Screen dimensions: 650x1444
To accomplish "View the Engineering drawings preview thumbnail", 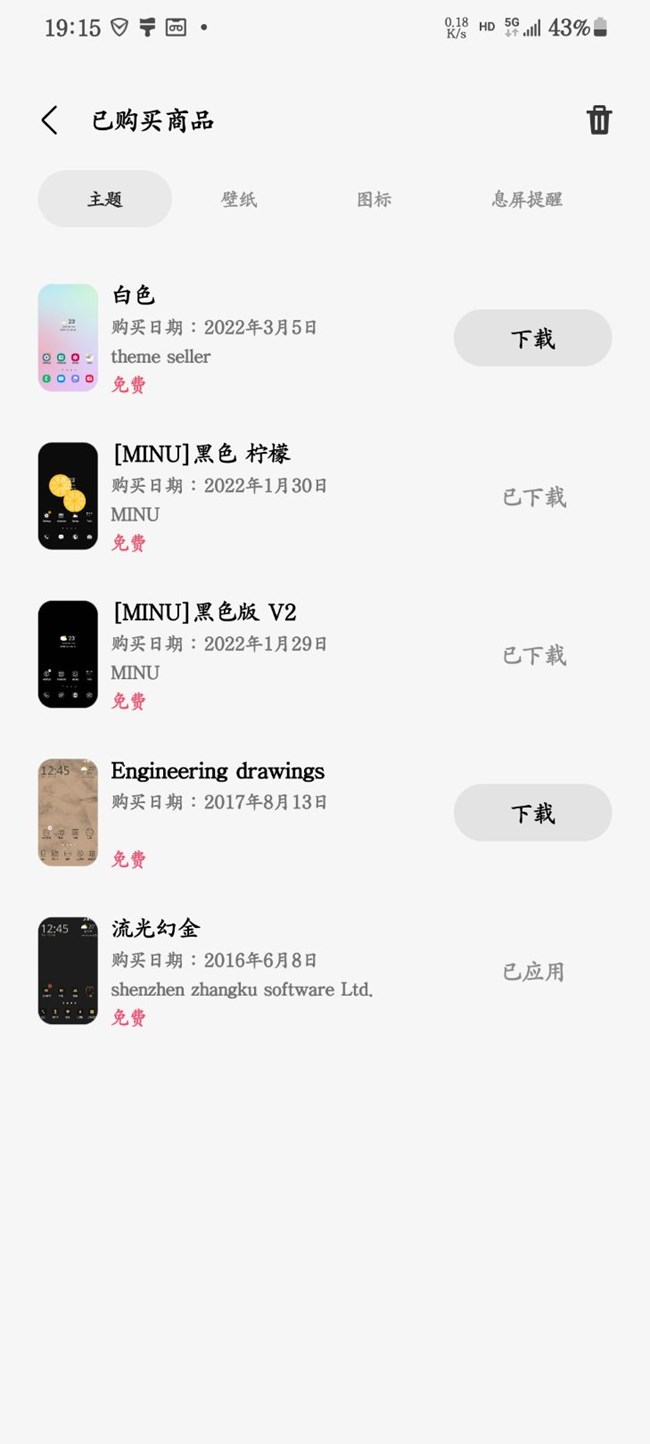I will 68,812.
